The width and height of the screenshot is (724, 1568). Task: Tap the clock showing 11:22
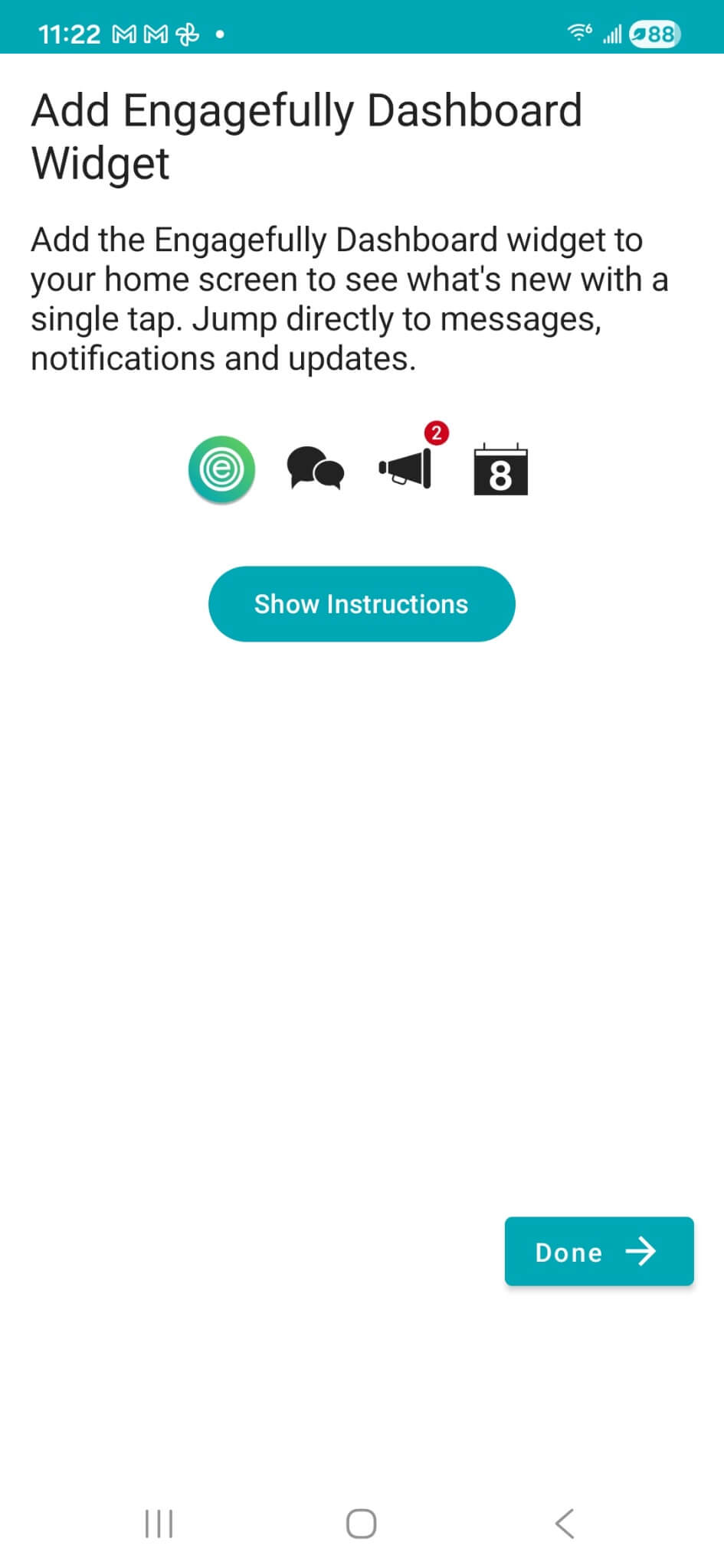point(70,34)
